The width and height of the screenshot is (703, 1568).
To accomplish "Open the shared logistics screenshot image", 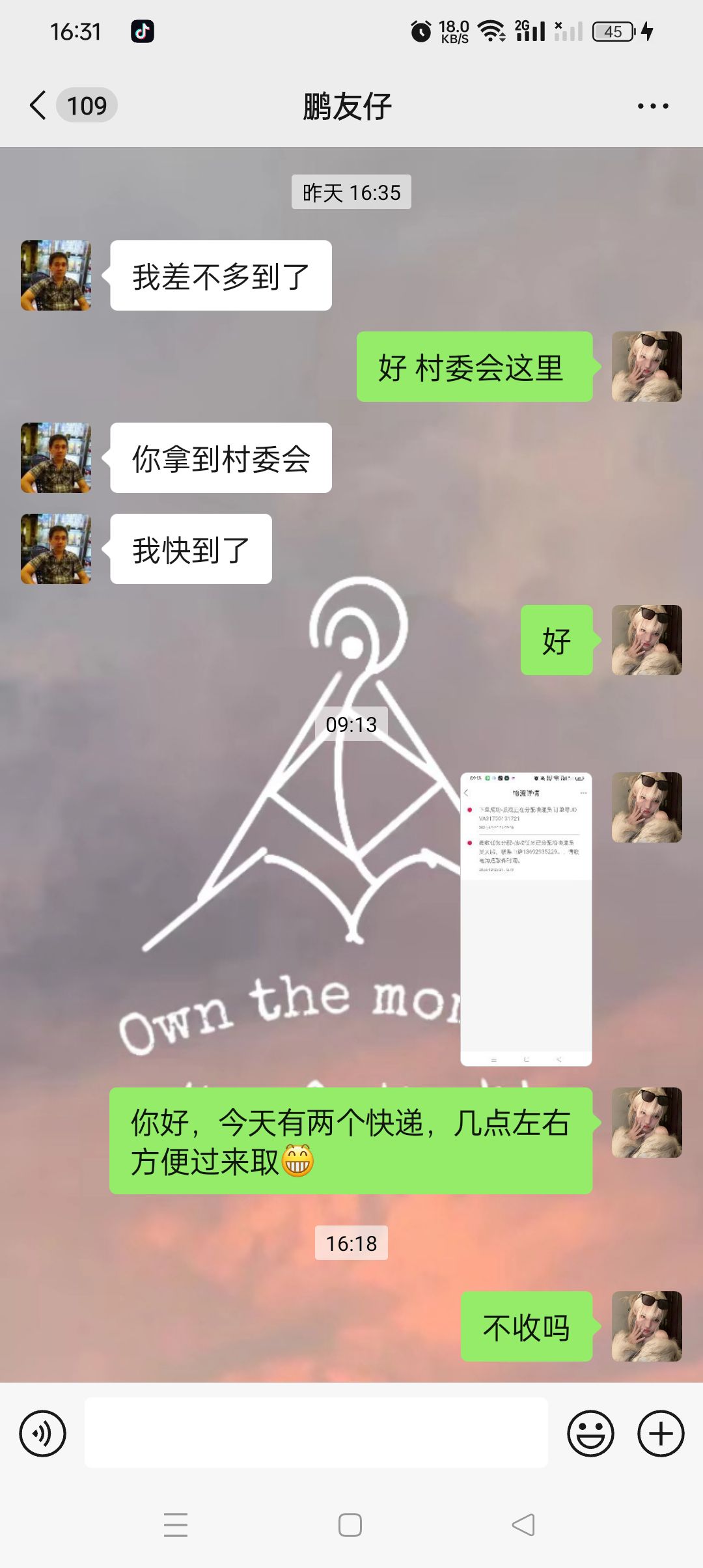I will [526, 919].
